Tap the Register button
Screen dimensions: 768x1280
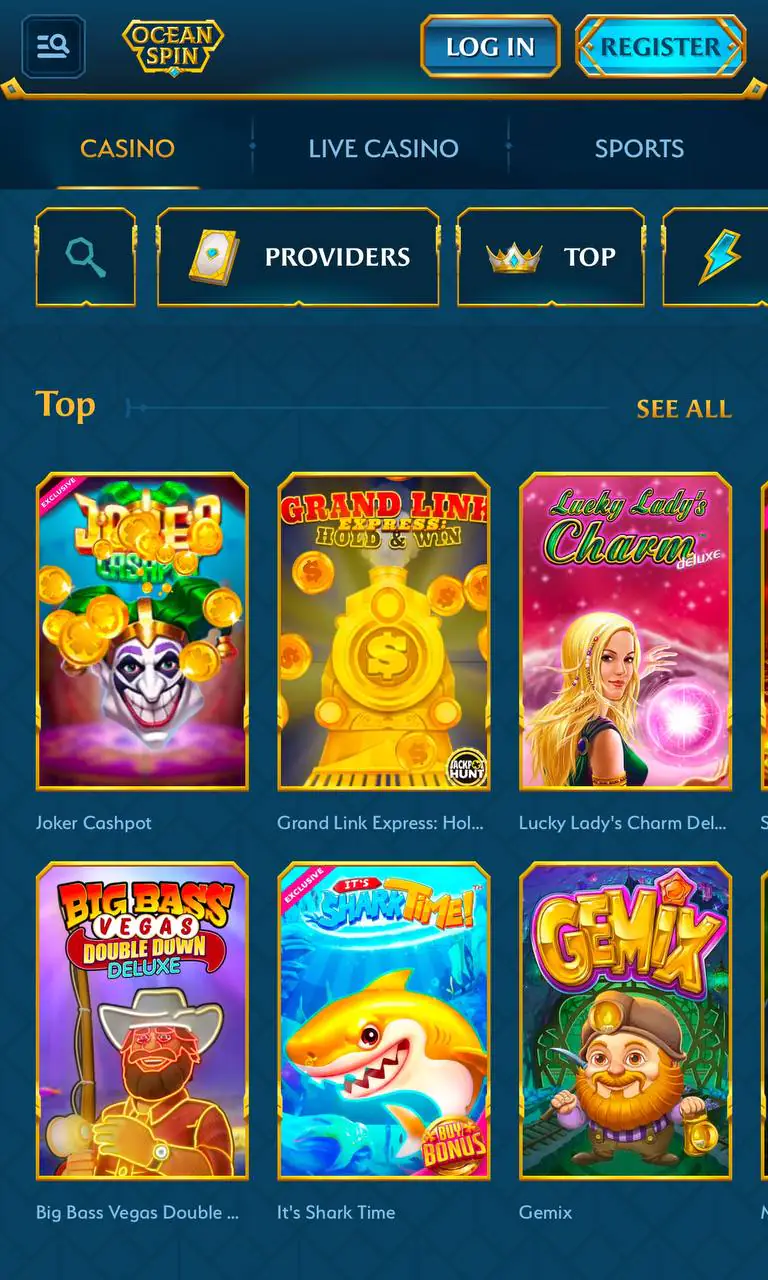tap(660, 46)
